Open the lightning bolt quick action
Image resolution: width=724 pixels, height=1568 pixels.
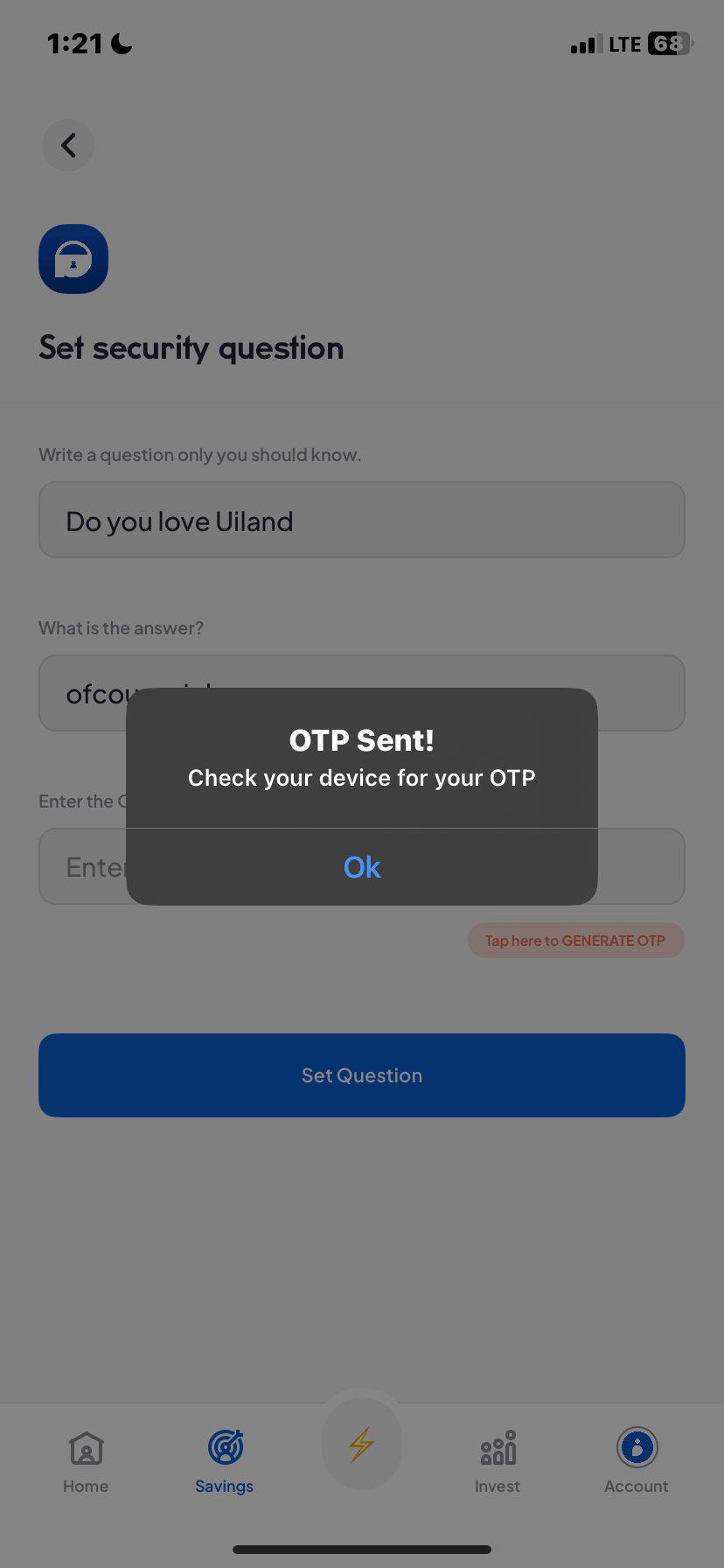362,1444
